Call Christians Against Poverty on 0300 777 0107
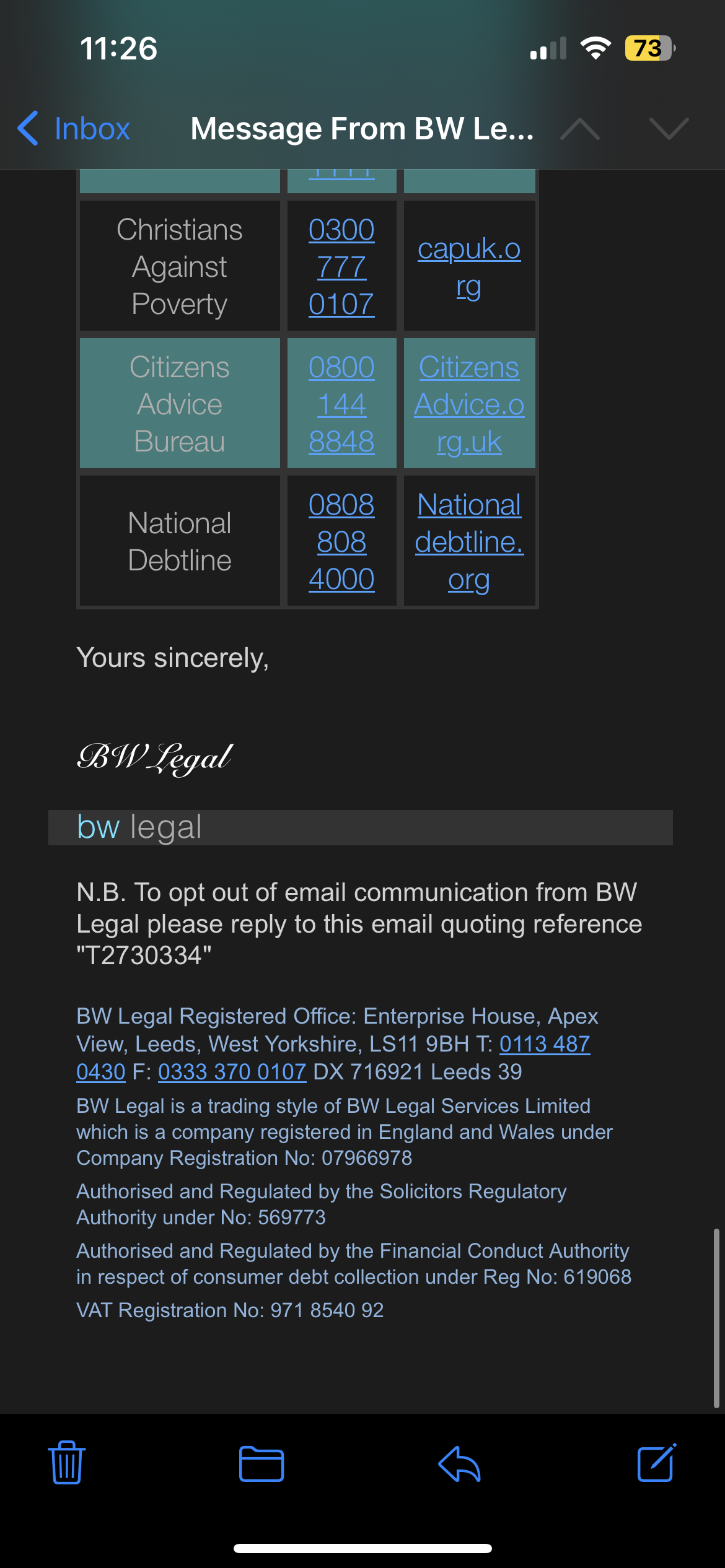The width and height of the screenshot is (725, 1568). click(x=341, y=267)
